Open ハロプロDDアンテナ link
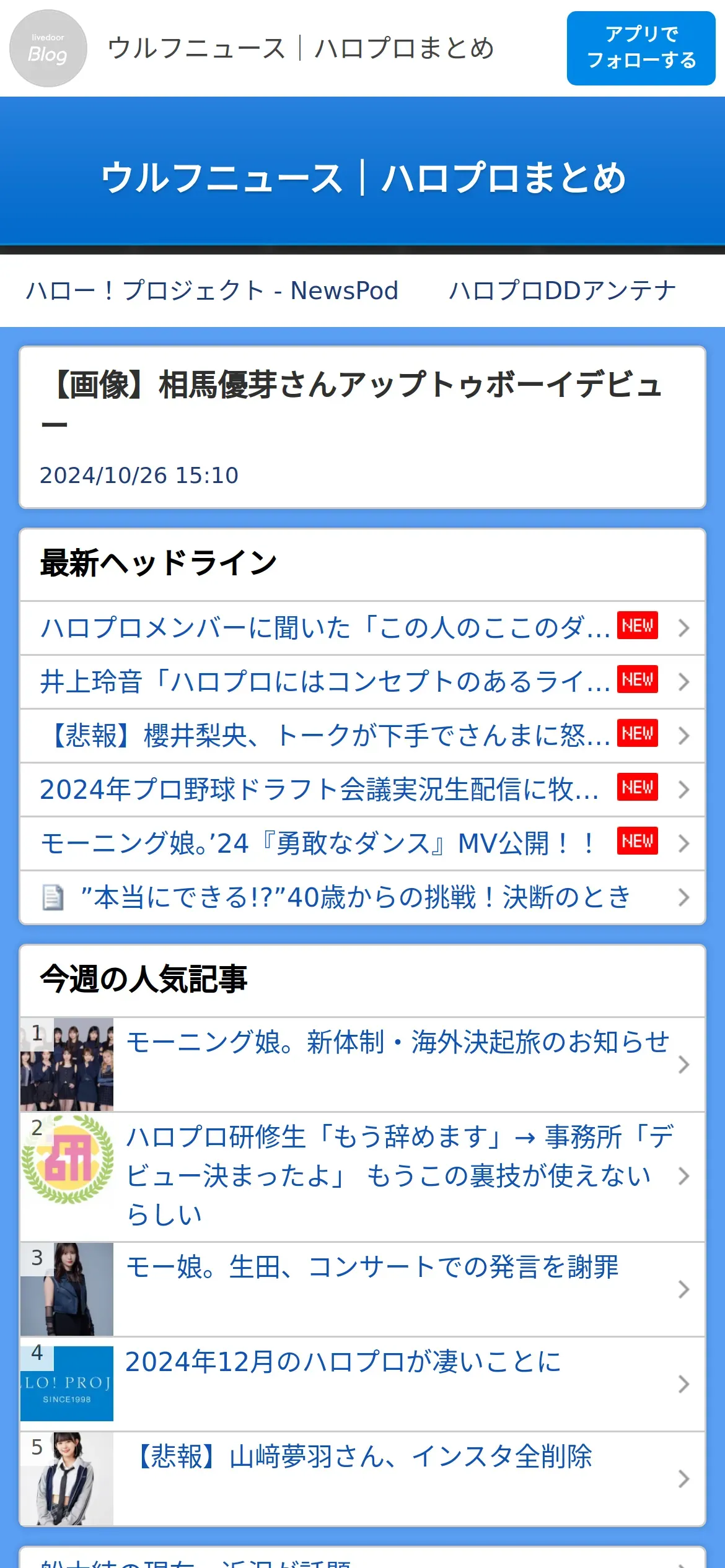725x1568 pixels. 562,290
